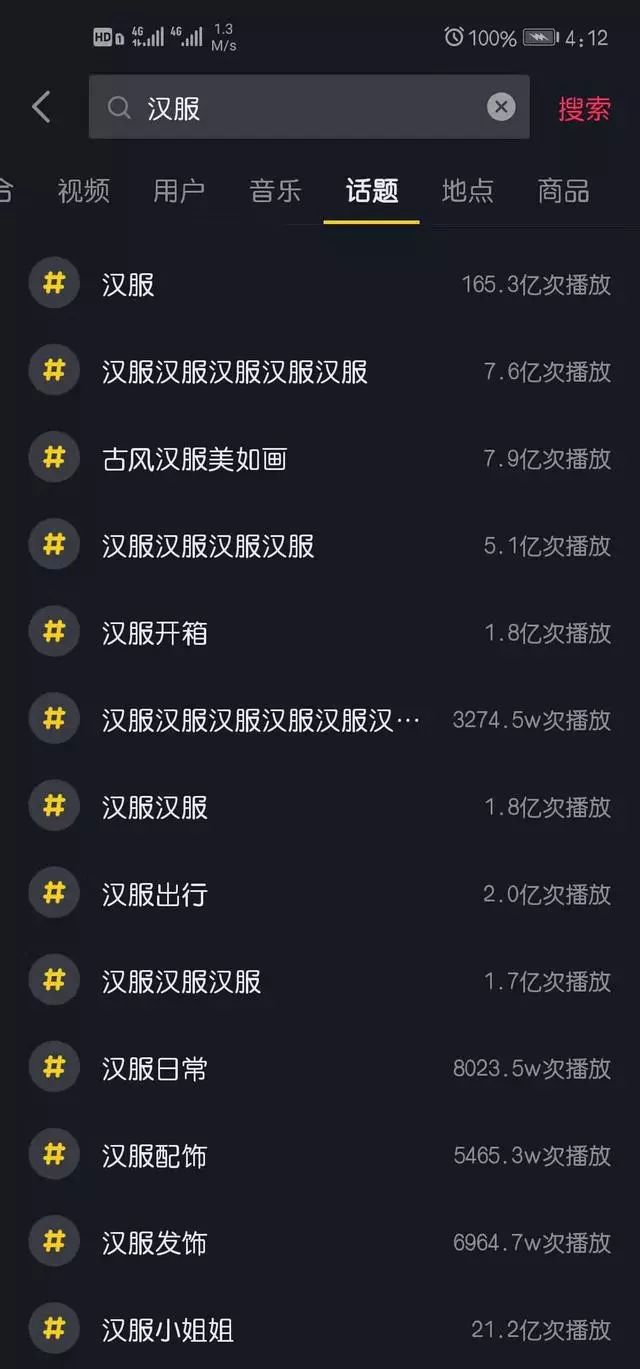This screenshot has height=1369, width=640.
Task: Open the 汉服小姐姐 topic
Action: [320, 1328]
